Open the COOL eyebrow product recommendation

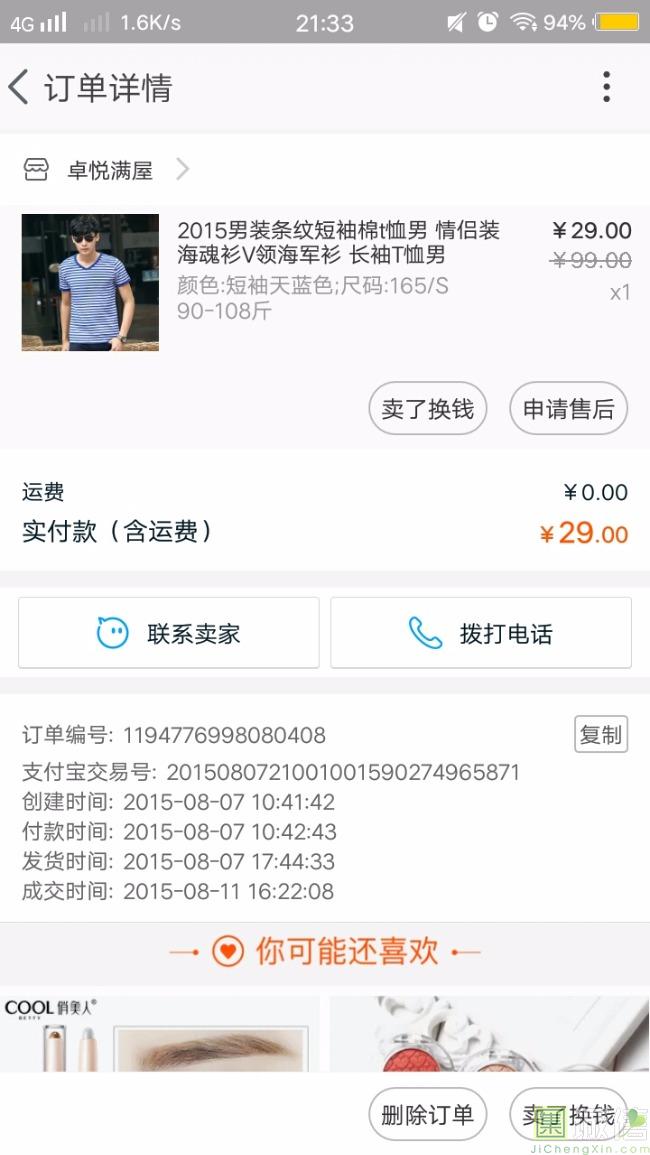point(160,1035)
